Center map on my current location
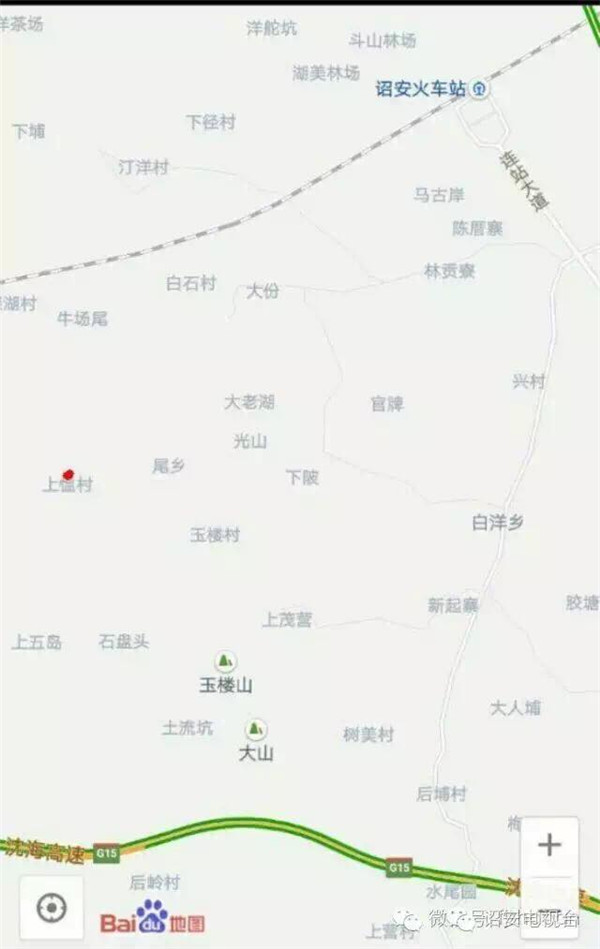Viewport: 600px width, 949px height. click(51, 907)
